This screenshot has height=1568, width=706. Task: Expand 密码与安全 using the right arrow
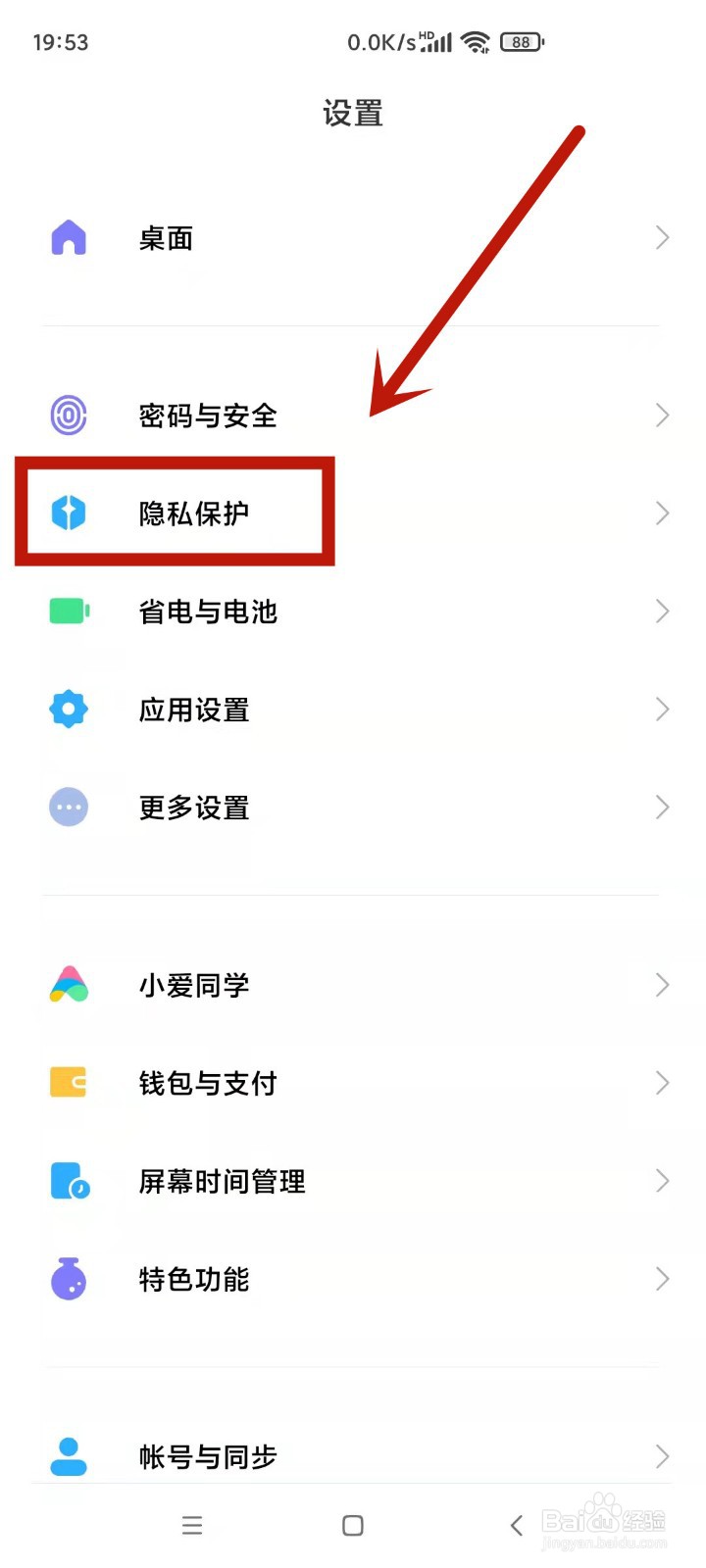[x=662, y=415]
